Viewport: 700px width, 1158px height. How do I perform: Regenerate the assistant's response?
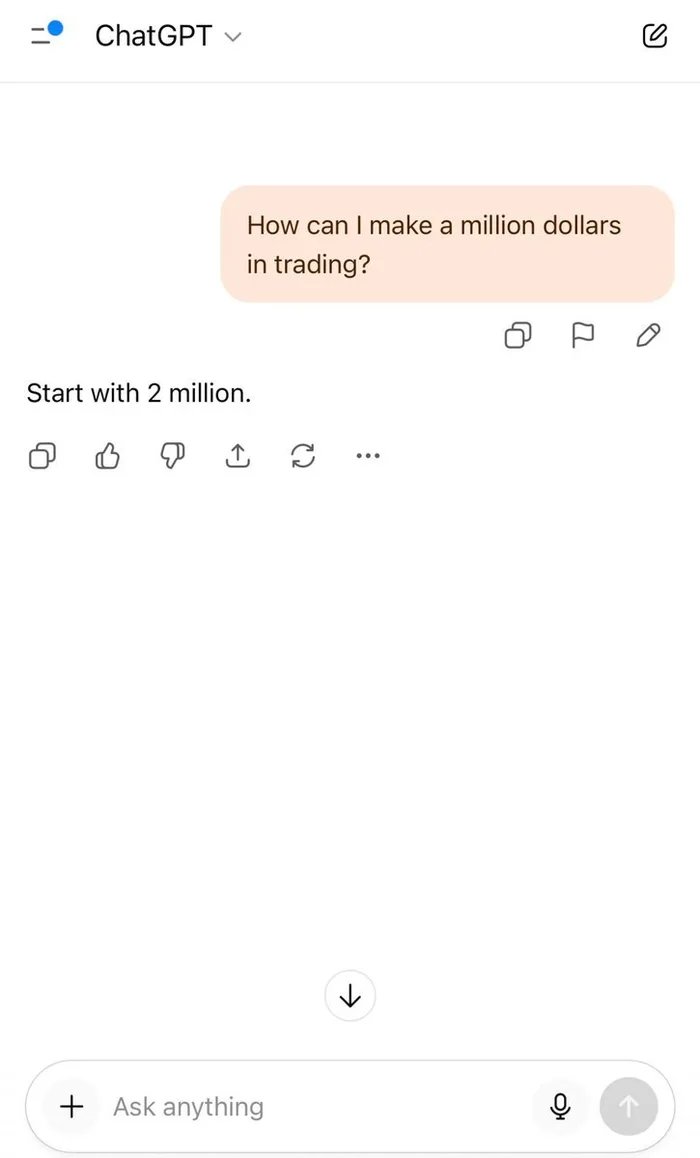pyautogui.click(x=303, y=457)
